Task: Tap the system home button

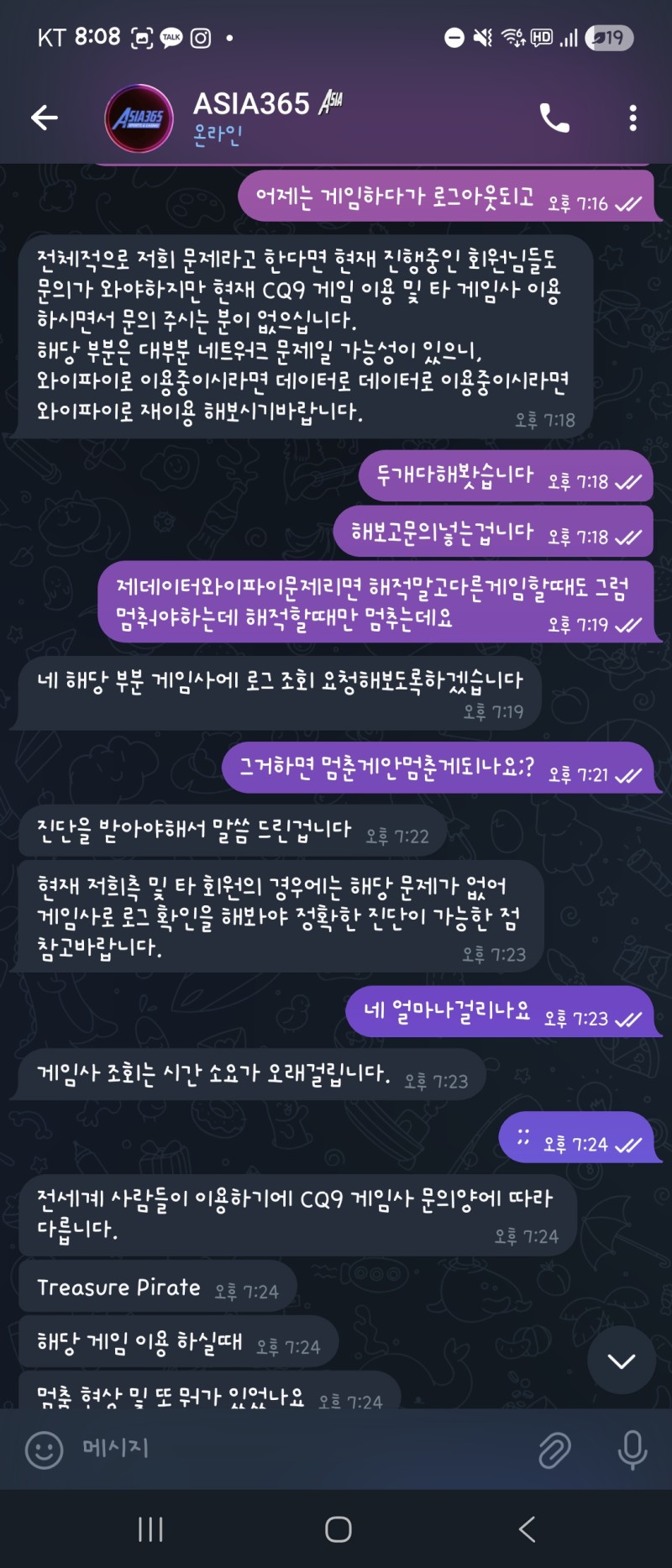Action: (338, 1529)
